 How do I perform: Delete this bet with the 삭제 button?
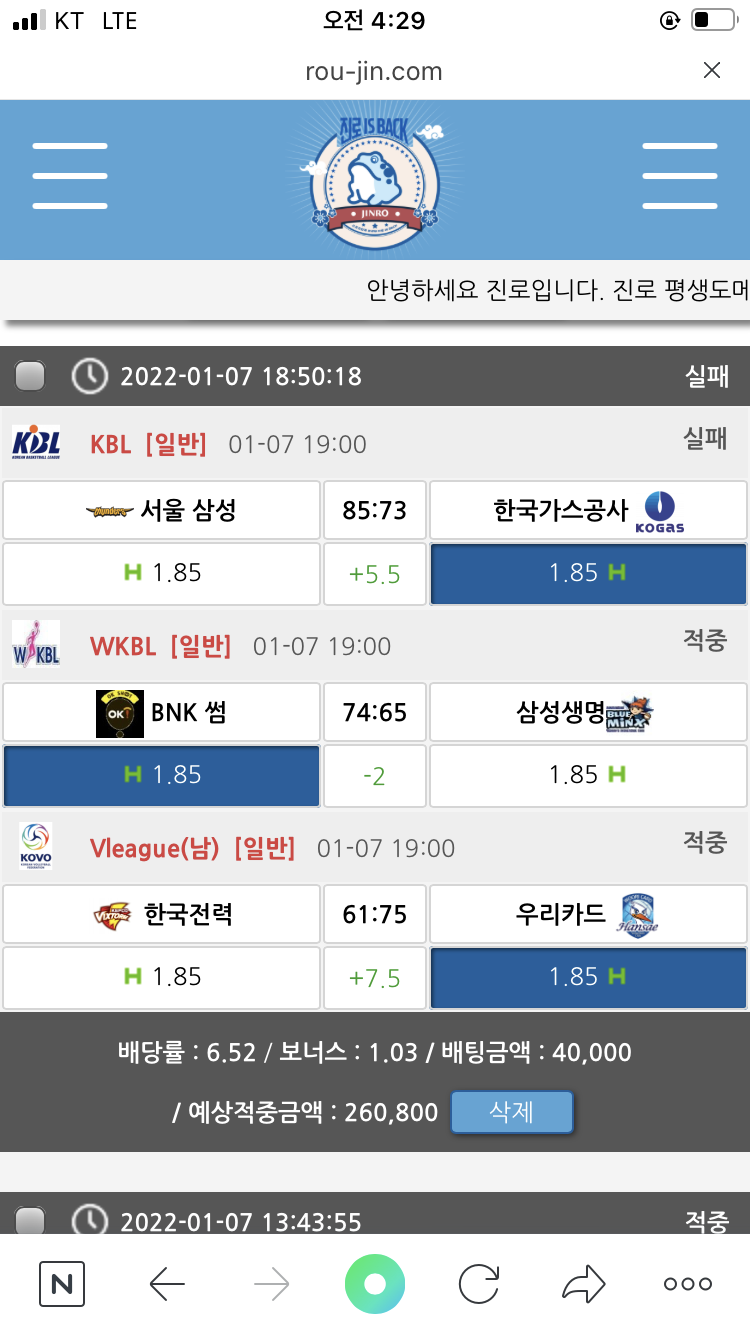click(512, 1112)
